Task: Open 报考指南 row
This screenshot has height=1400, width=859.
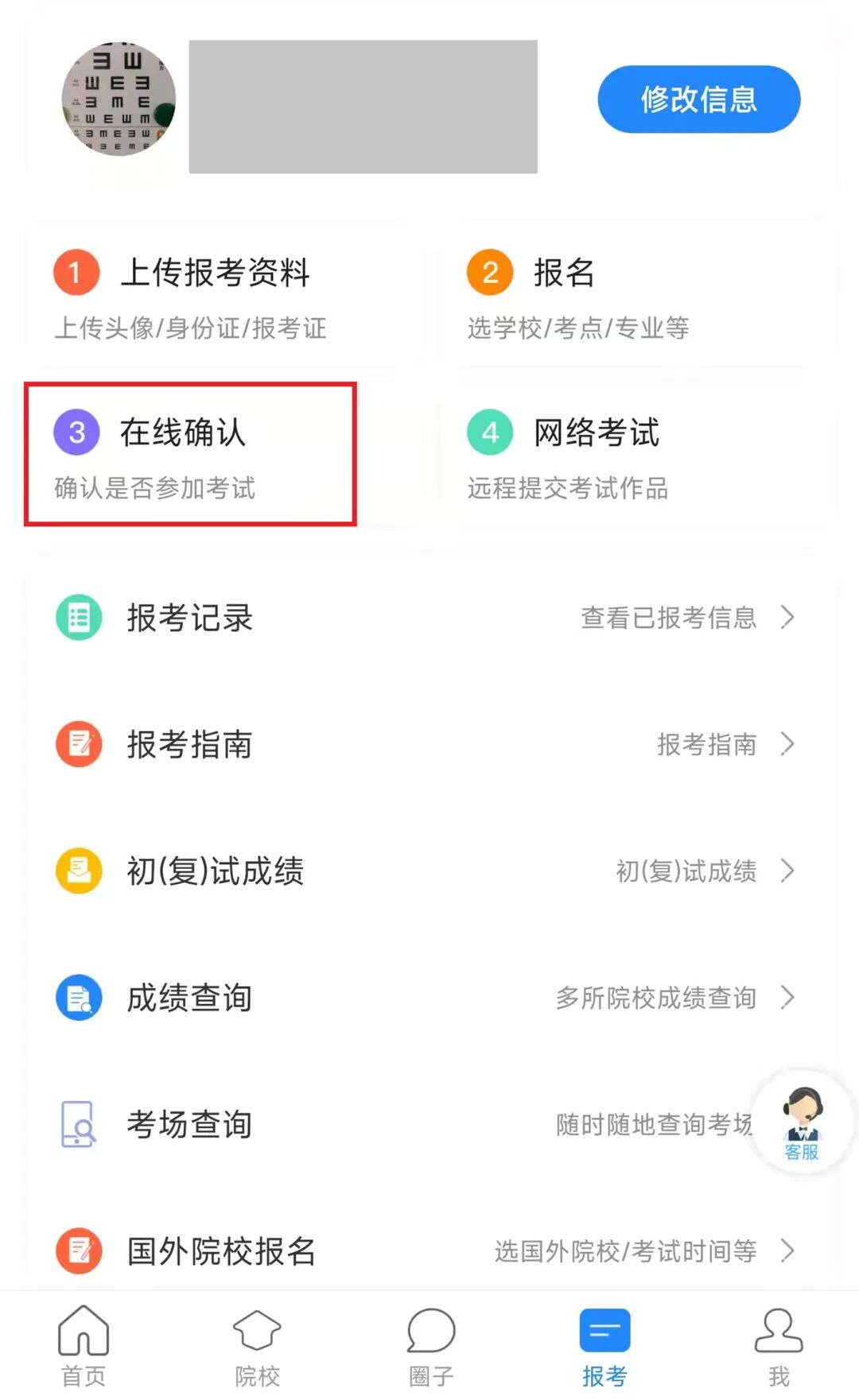Action: tap(429, 744)
